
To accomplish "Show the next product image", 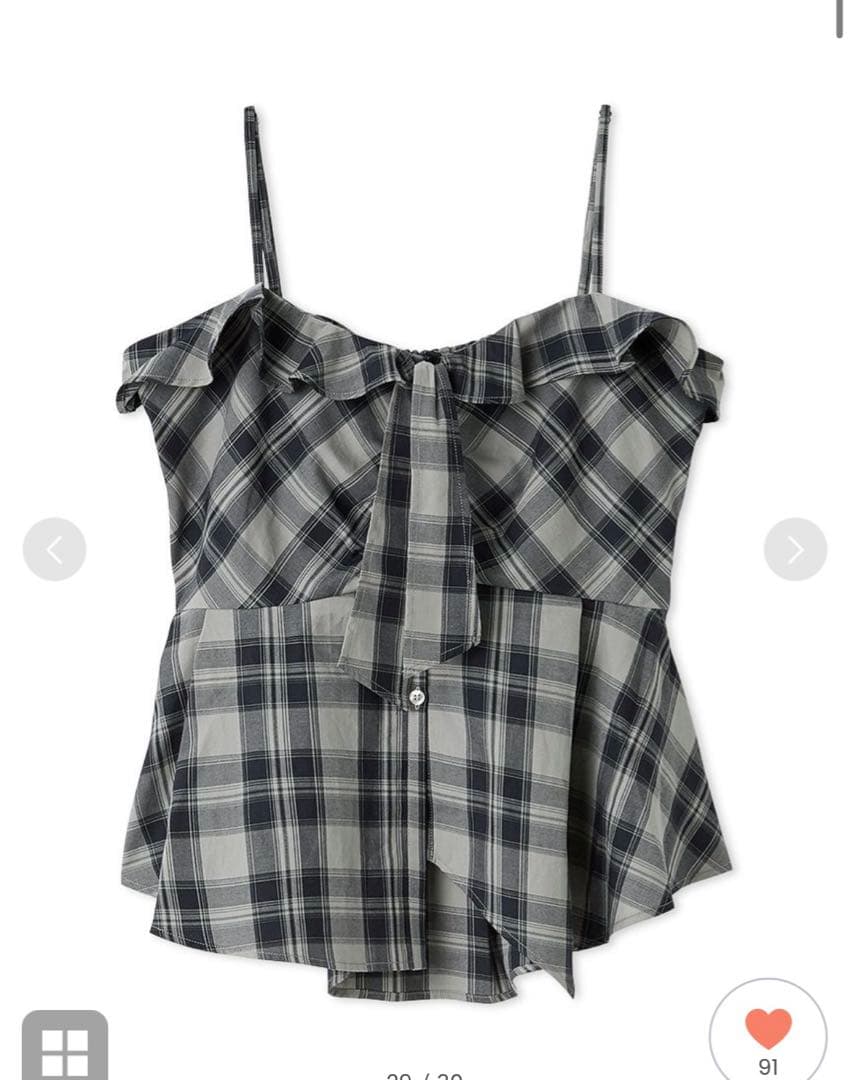I will (795, 549).
